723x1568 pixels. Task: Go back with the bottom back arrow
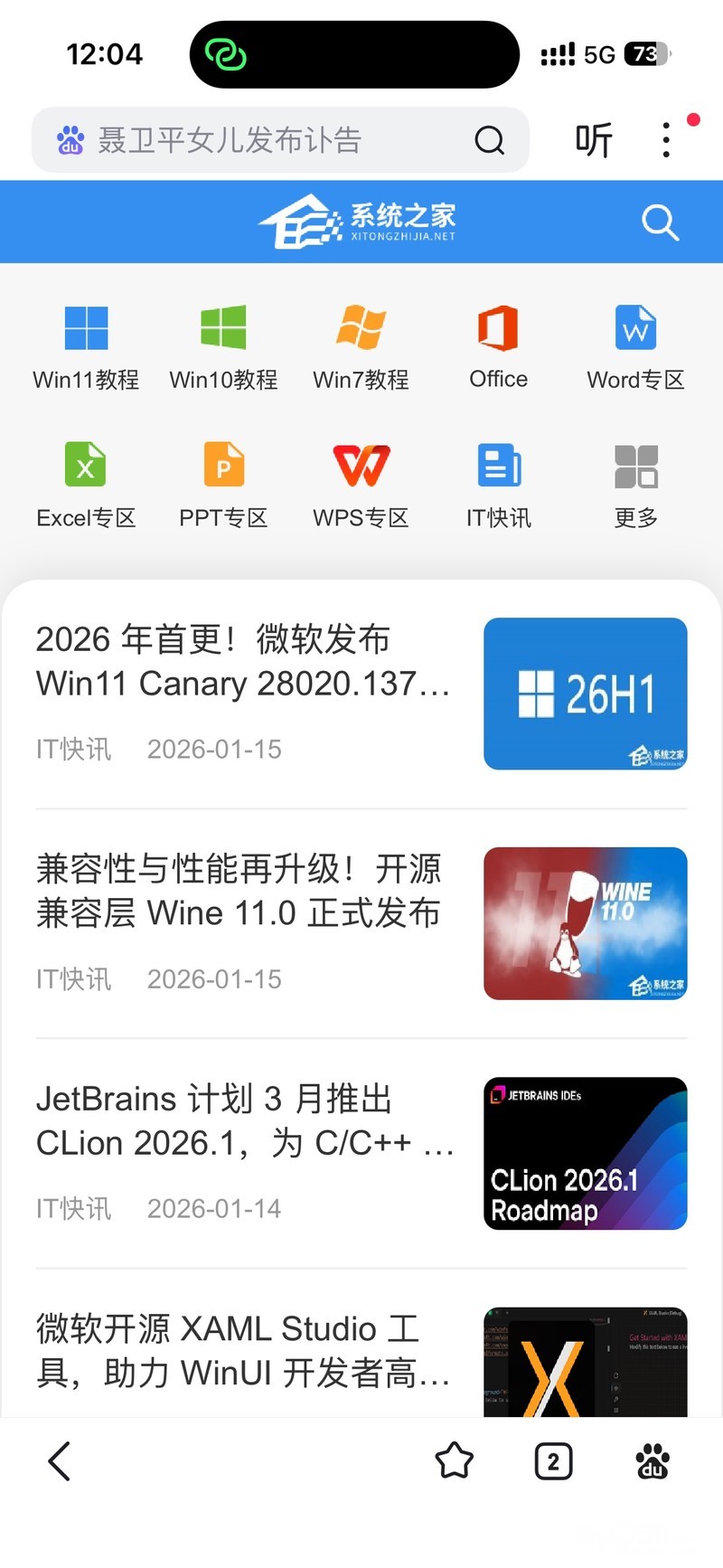(x=60, y=1460)
